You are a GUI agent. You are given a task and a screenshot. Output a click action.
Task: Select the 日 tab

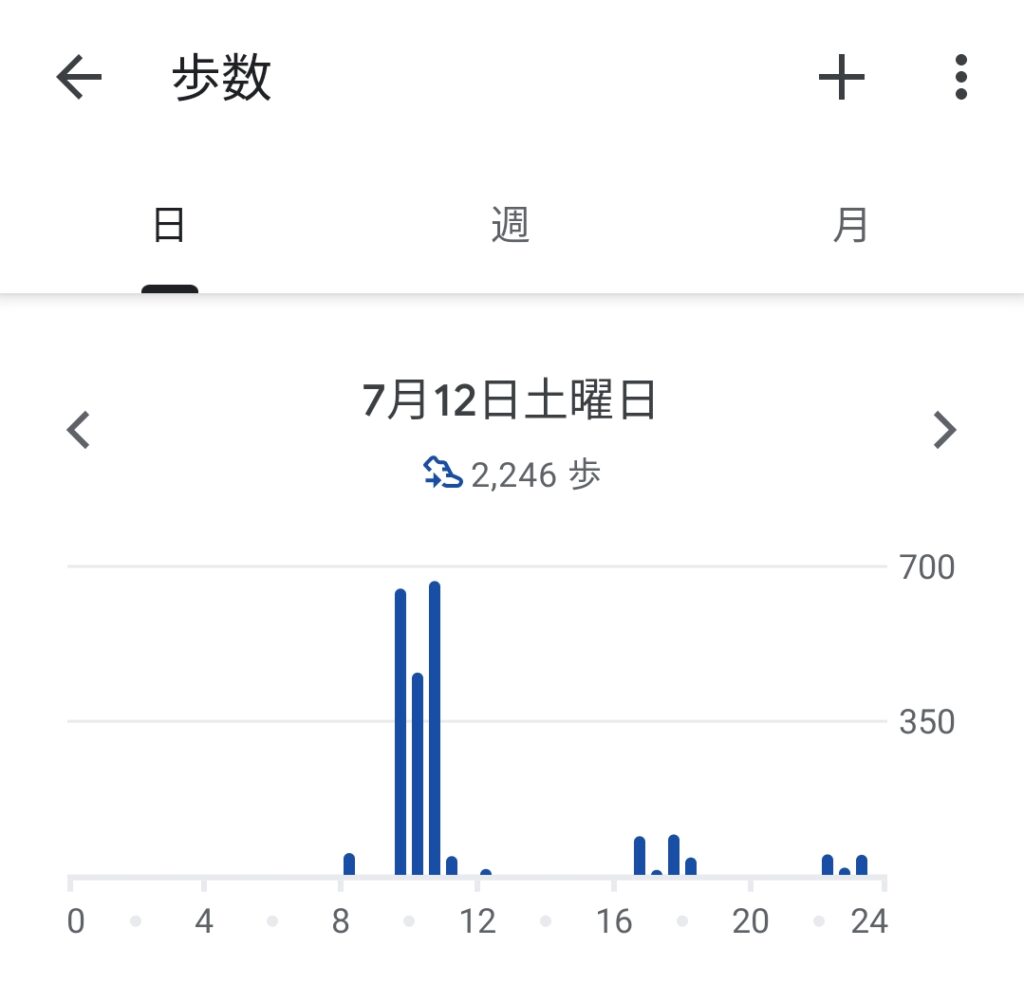tap(169, 226)
